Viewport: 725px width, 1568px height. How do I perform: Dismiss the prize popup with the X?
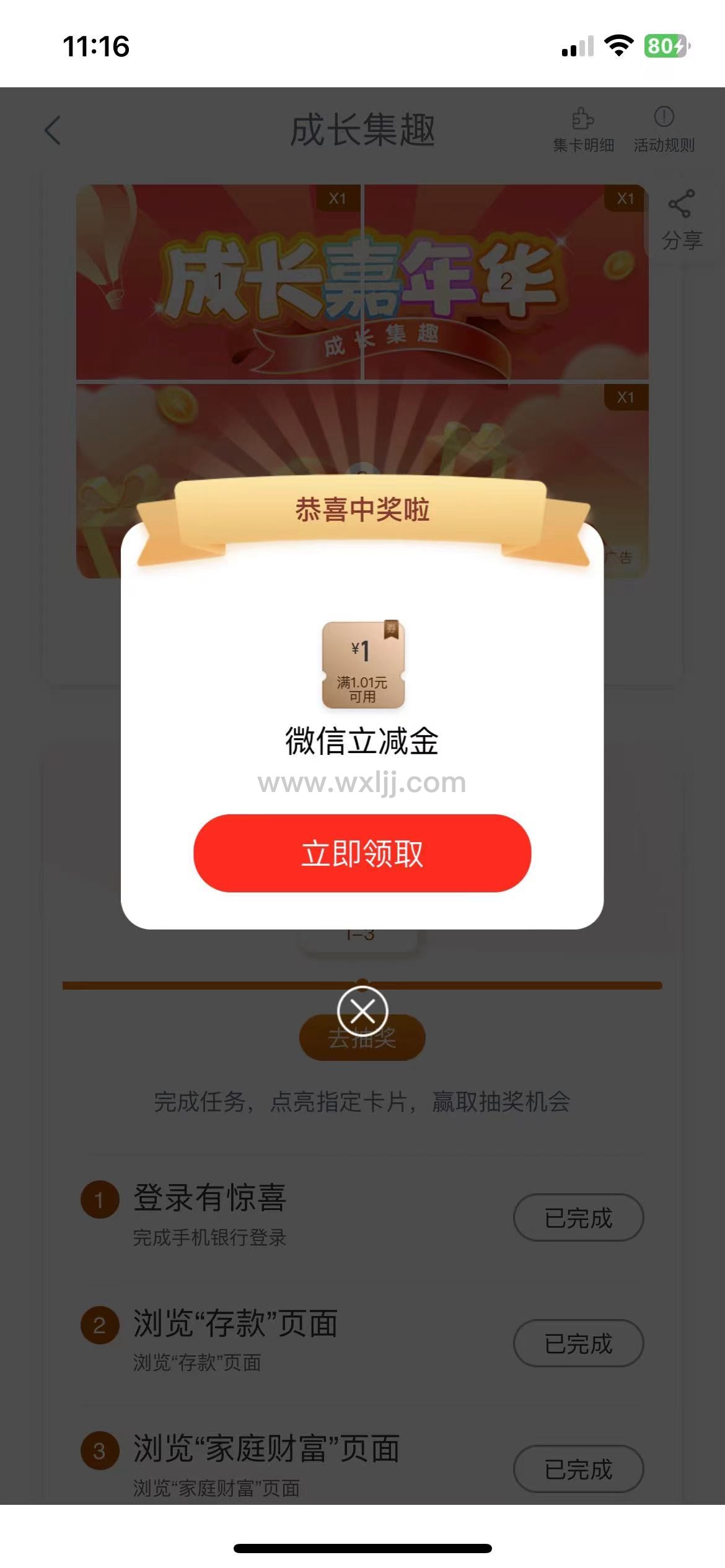coord(362,1011)
